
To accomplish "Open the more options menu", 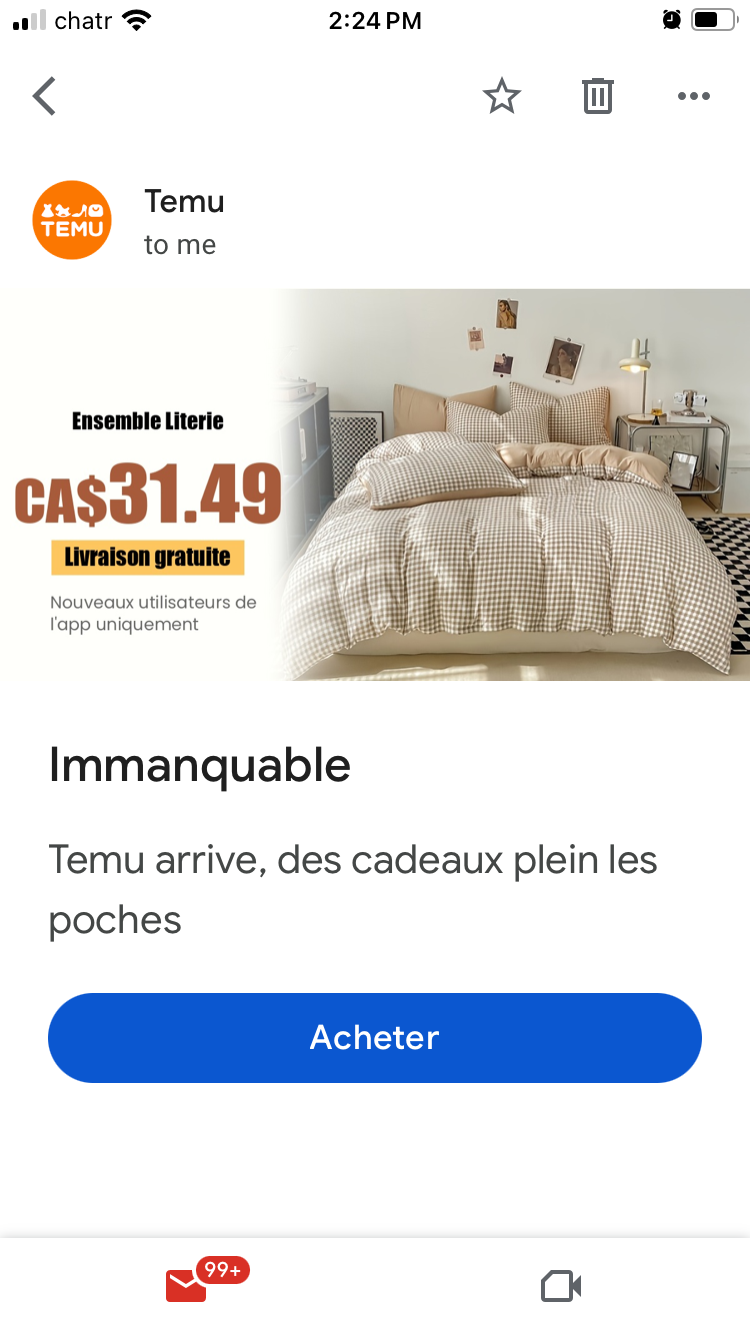I will pos(693,97).
